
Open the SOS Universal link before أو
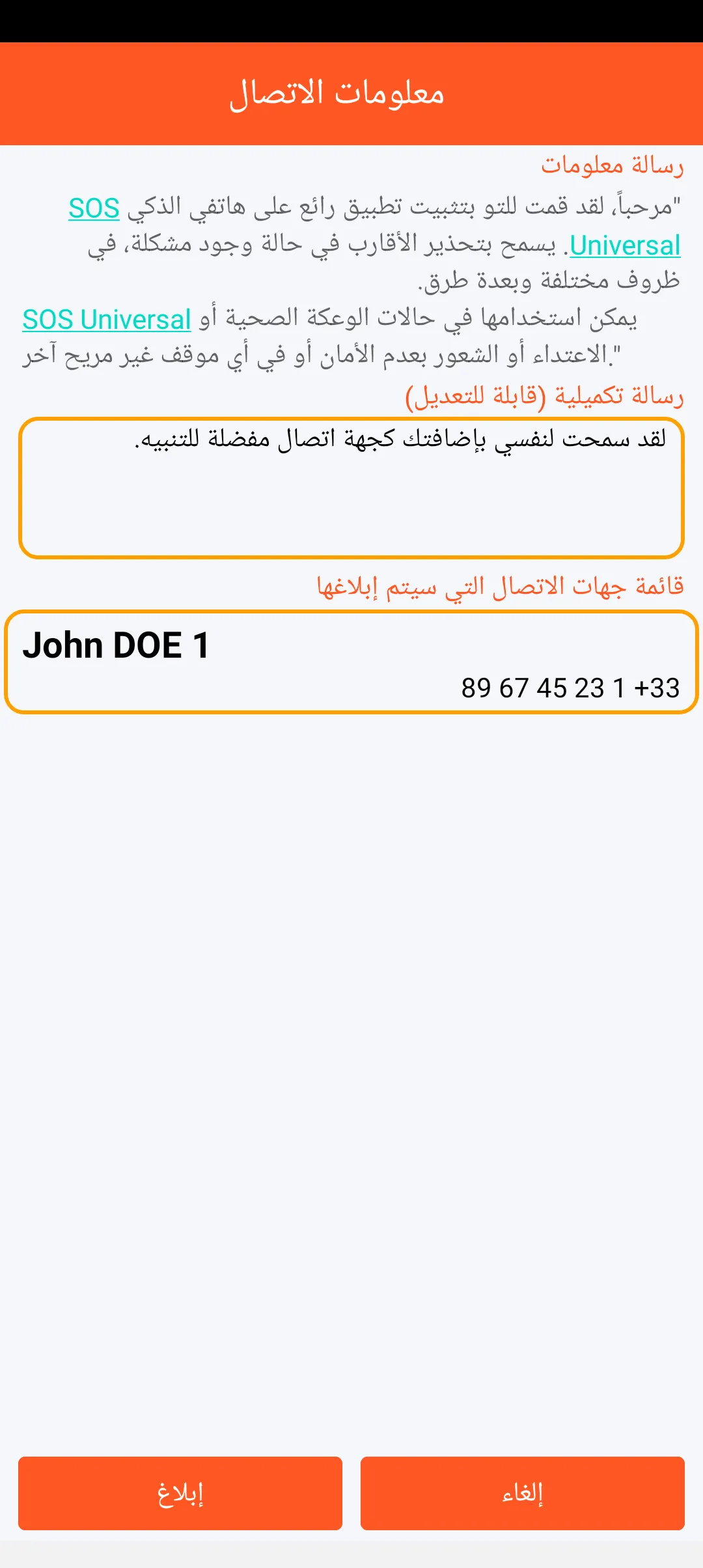(x=107, y=320)
